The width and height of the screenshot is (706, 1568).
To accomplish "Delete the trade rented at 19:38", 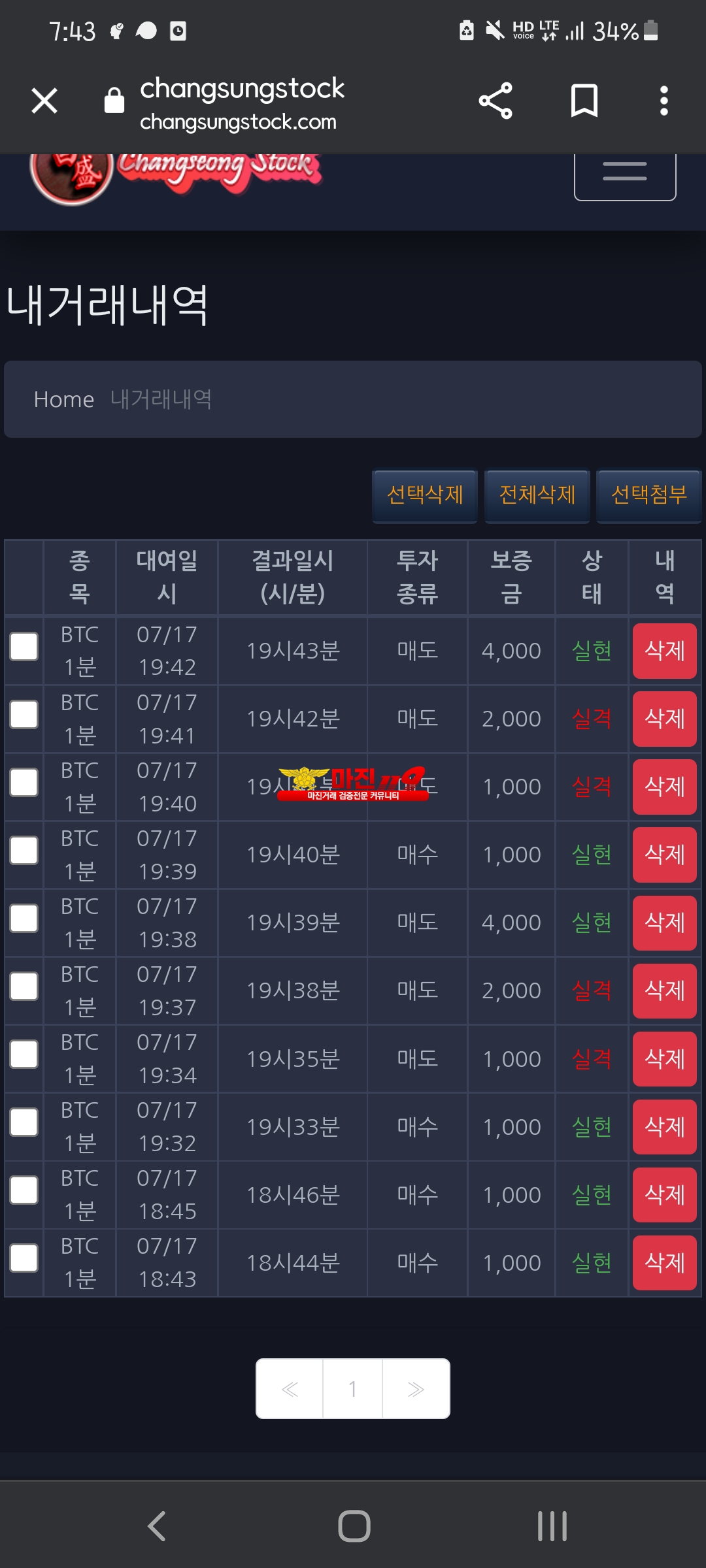I will click(x=665, y=923).
